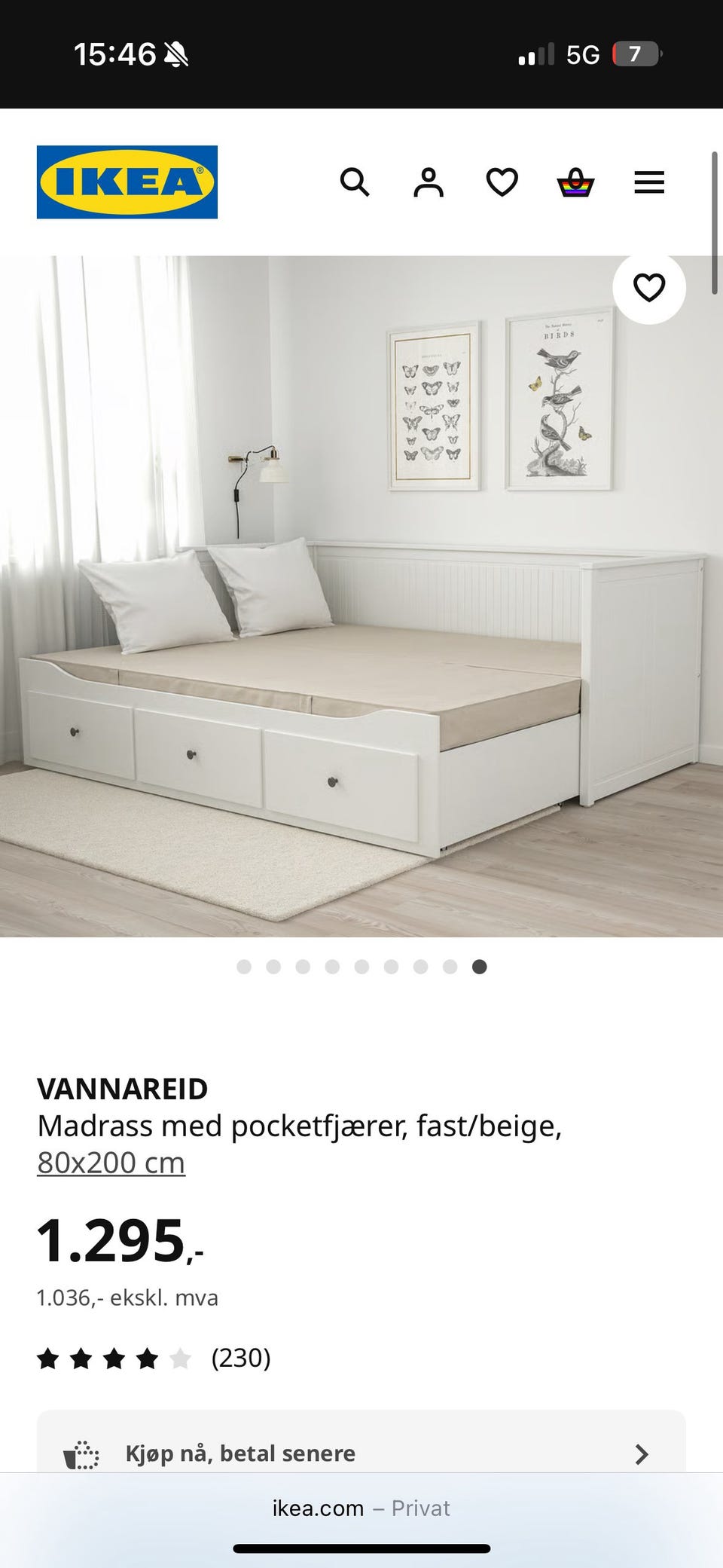Image resolution: width=723 pixels, height=1568 pixels.
Task: Open the search icon
Action: click(x=355, y=182)
